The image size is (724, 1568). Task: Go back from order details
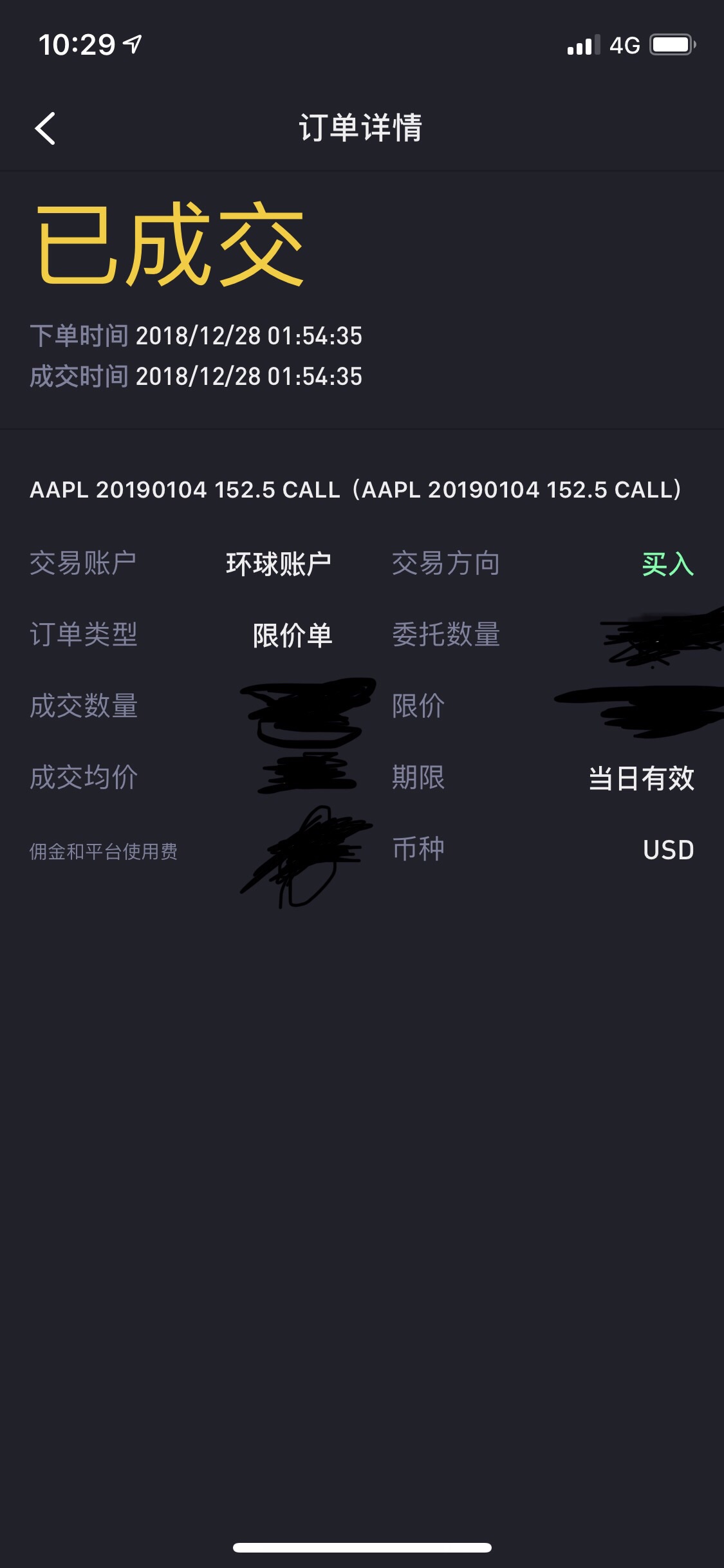pyautogui.click(x=45, y=128)
